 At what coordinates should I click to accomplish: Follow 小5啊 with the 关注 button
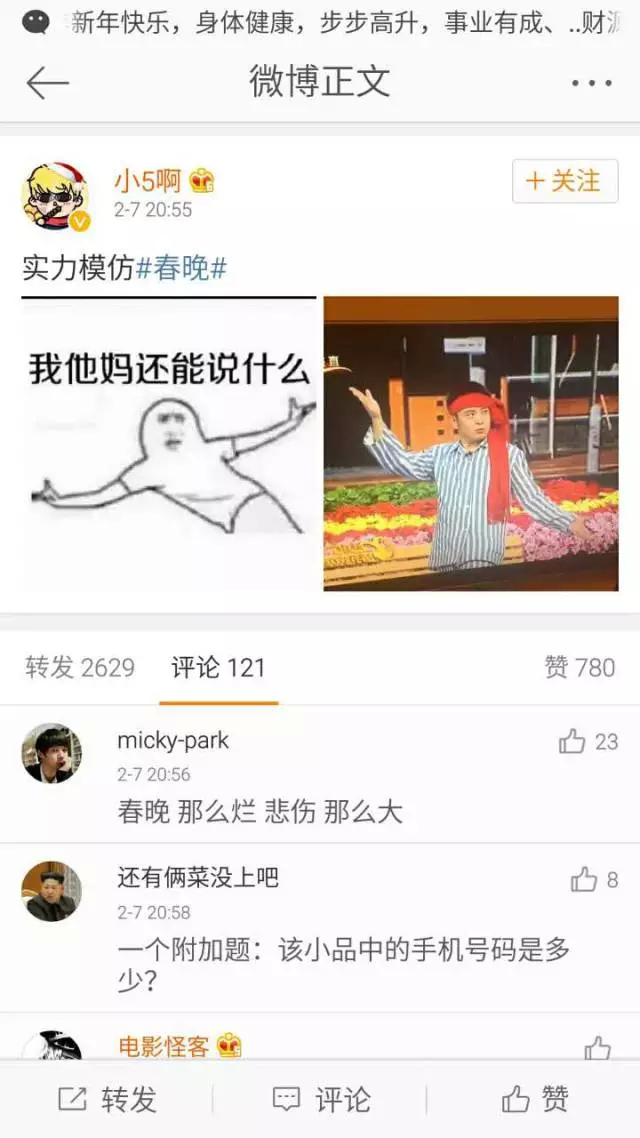[x=565, y=182]
